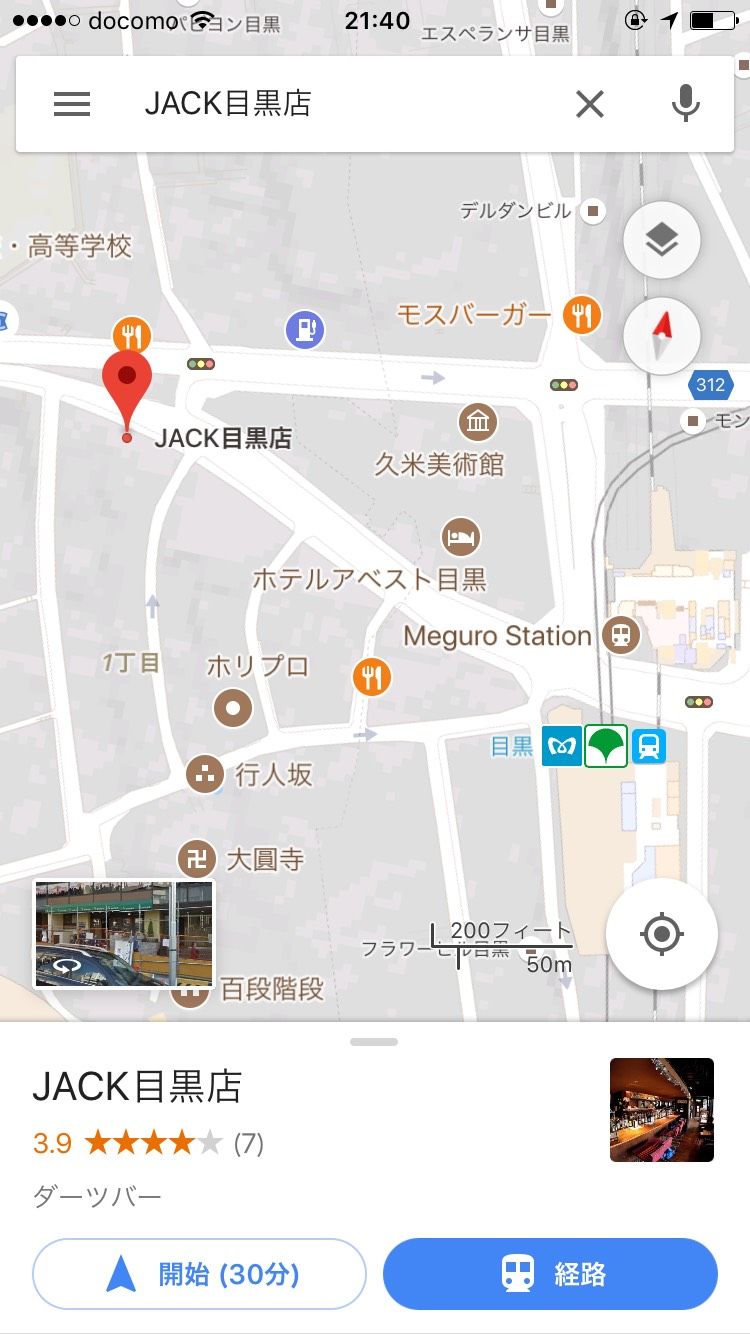Open the JACK目黒店 place photo
750x1334 pixels.
[x=661, y=1110]
